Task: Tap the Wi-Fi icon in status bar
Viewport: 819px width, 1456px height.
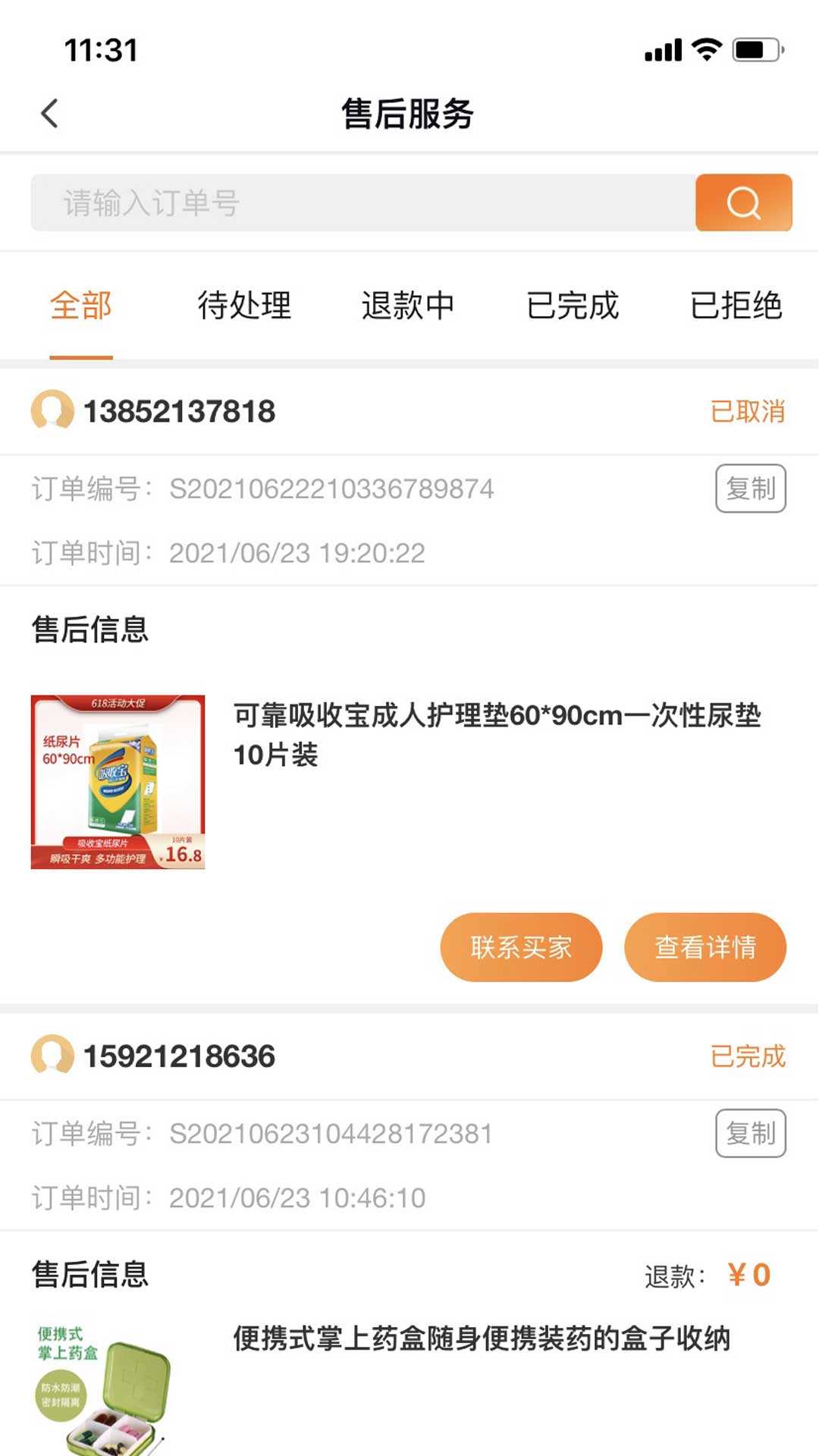Action: (705, 48)
